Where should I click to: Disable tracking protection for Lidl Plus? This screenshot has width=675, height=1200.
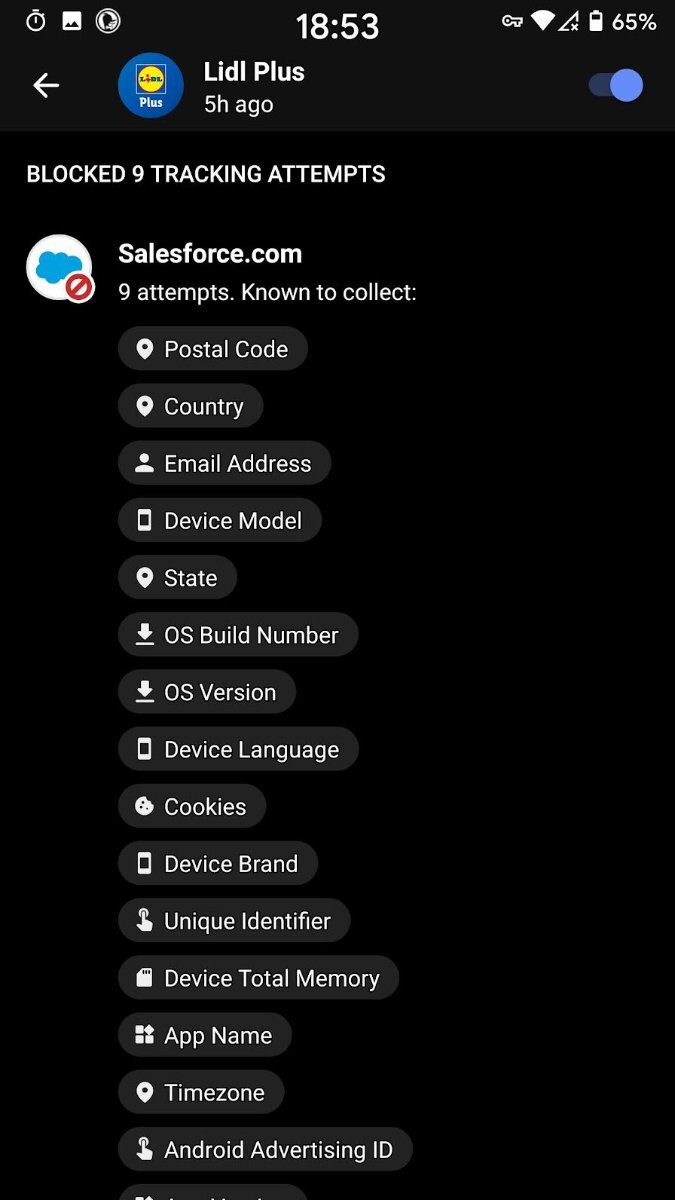click(616, 86)
